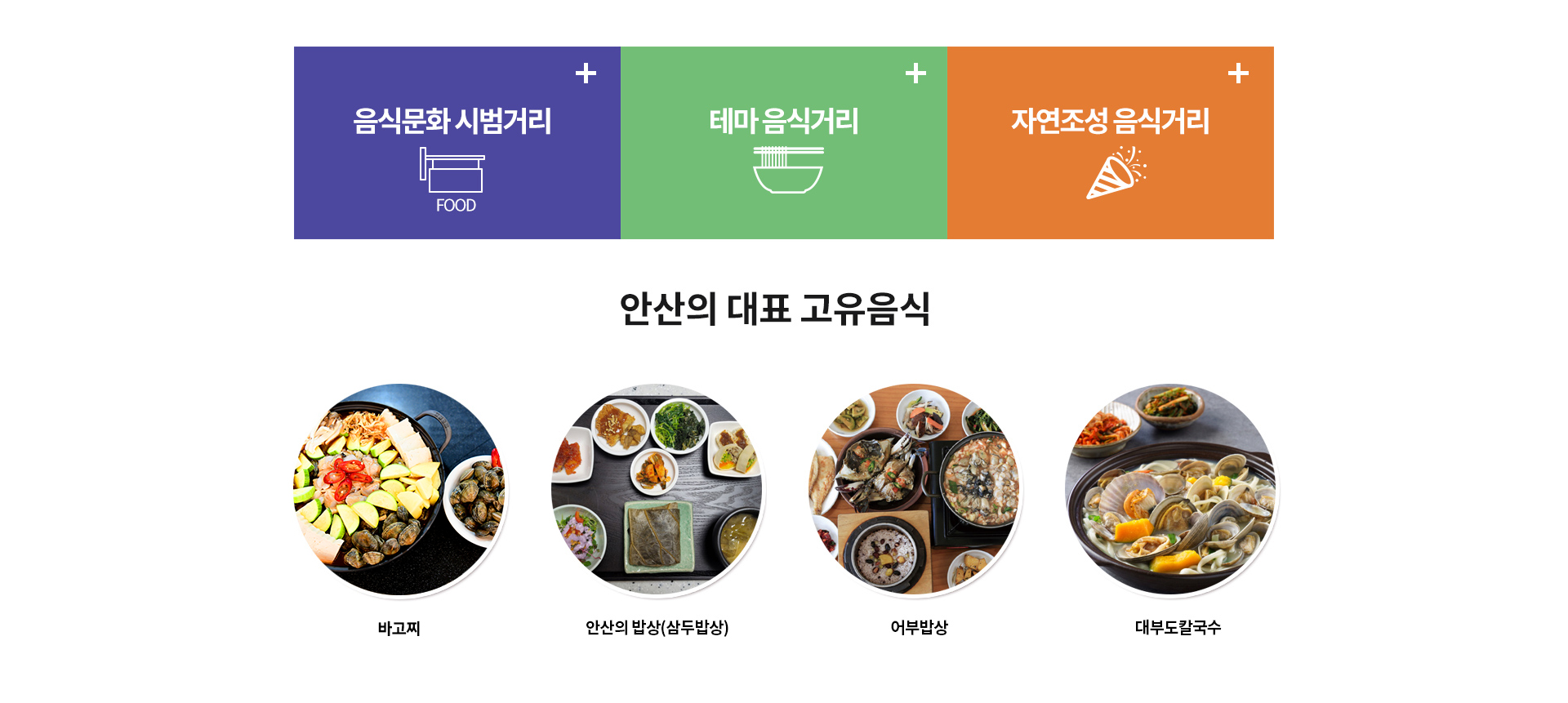The image size is (1568, 703).
Task: Open the 테마 음식거리 tile
Action: coord(783,143)
